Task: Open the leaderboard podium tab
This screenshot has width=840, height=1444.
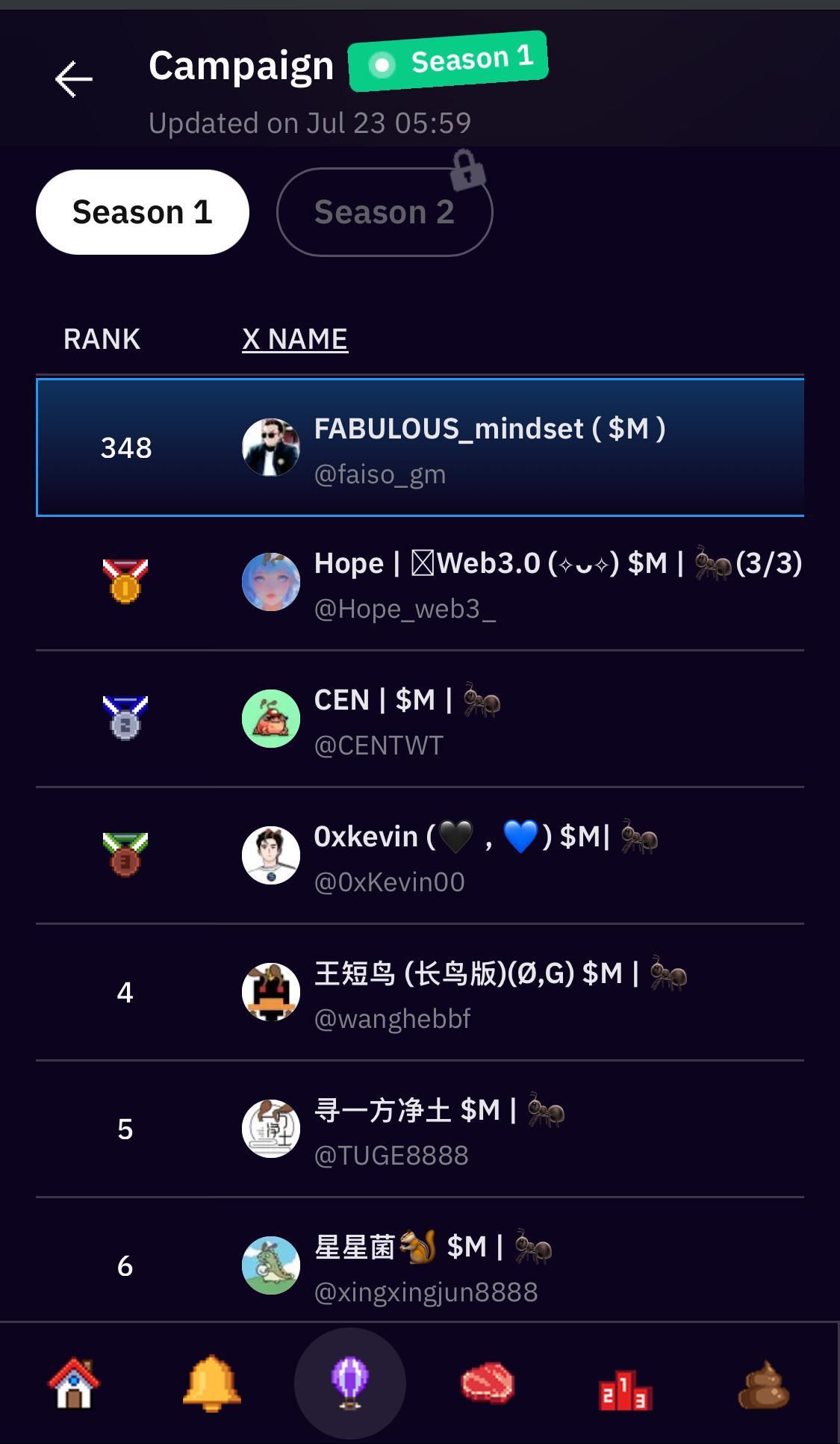Action: [x=626, y=1388]
